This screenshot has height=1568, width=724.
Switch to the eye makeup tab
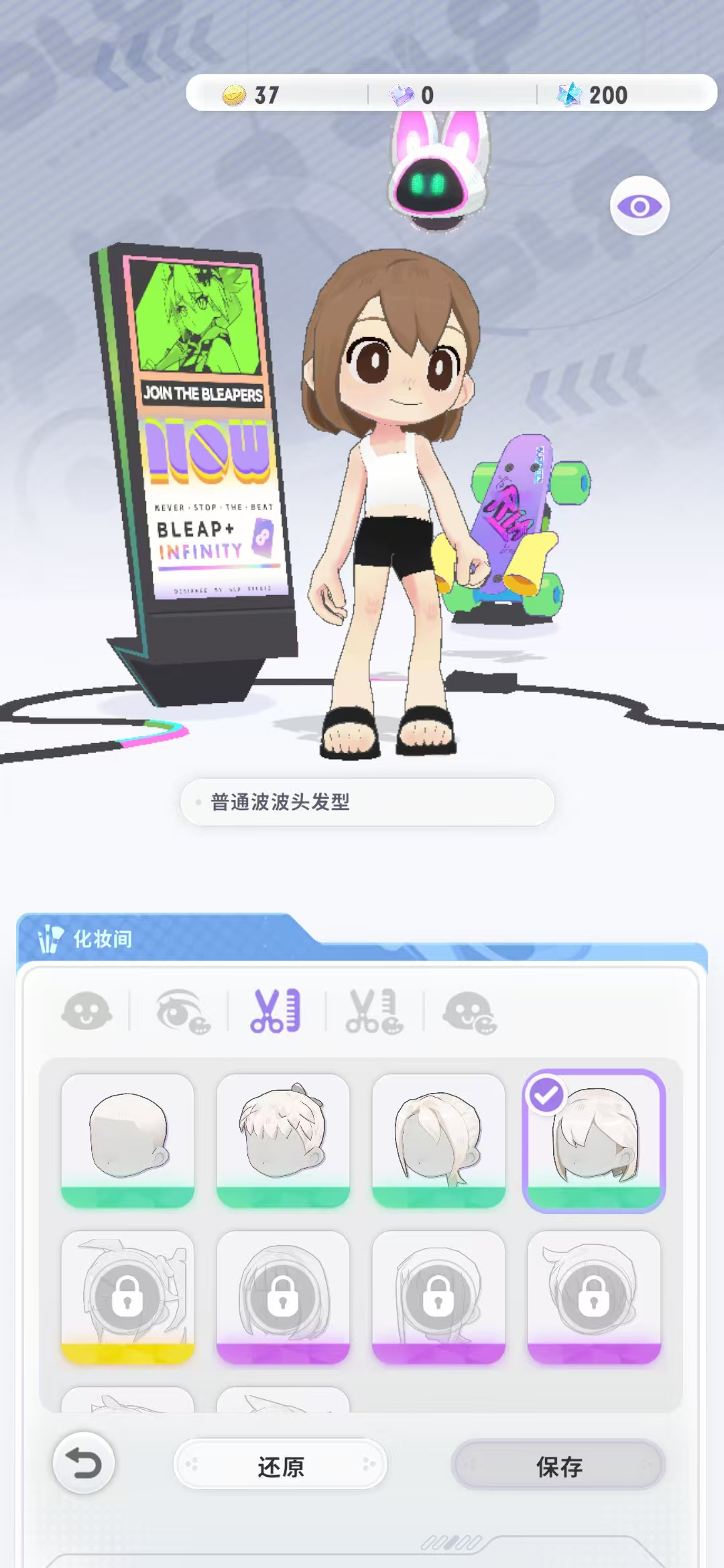click(x=182, y=1011)
